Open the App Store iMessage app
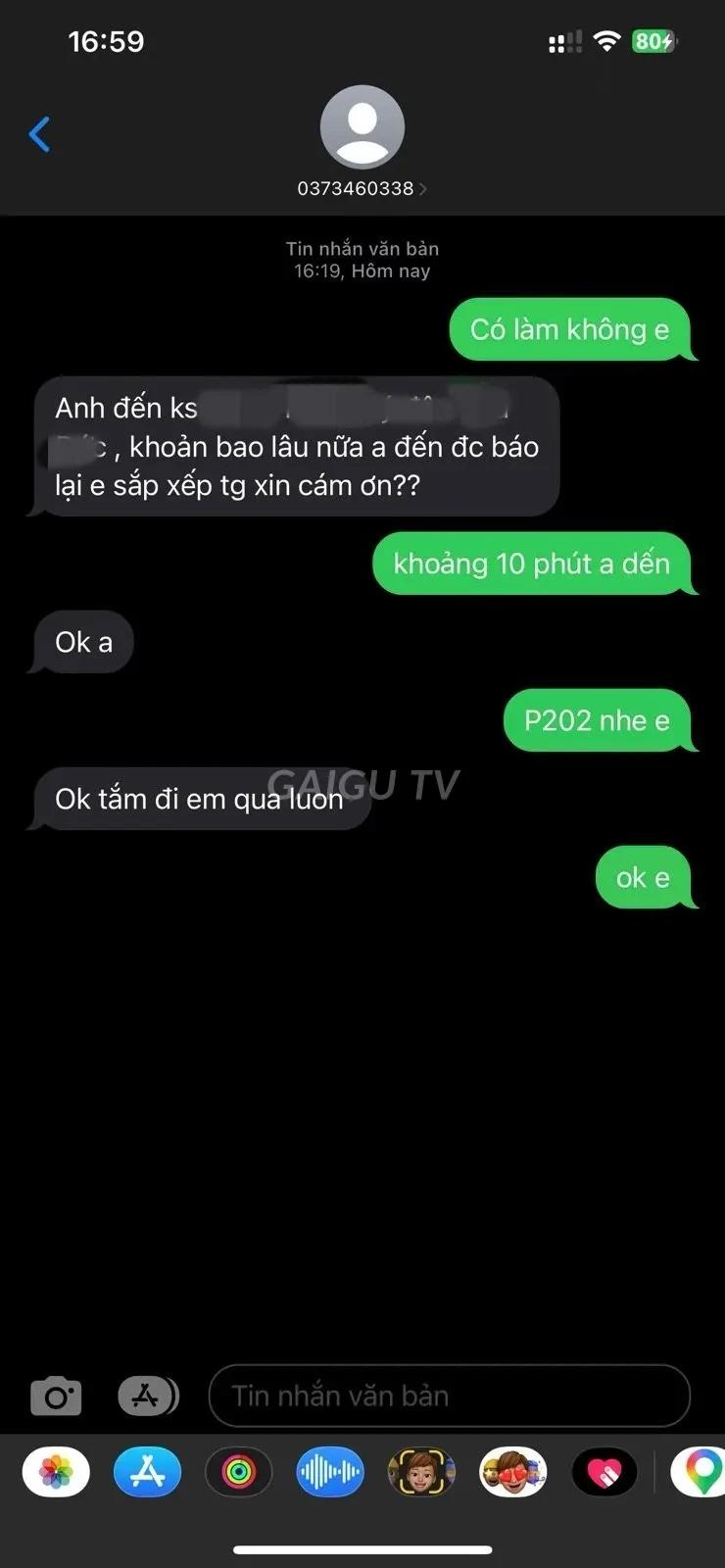This screenshot has width=725, height=1568. pyautogui.click(x=148, y=1472)
